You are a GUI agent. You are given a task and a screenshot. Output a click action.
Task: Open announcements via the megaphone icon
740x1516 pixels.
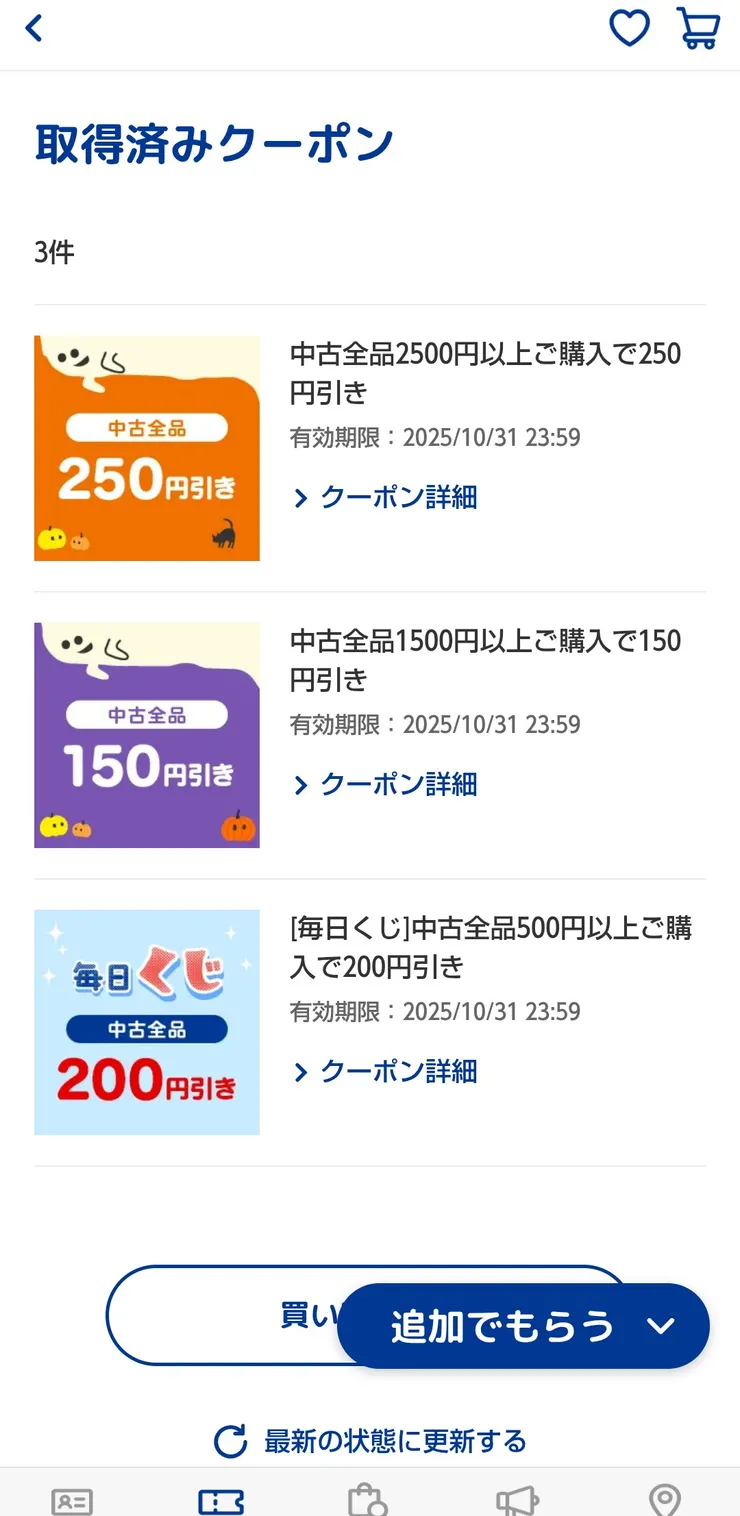[x=516, y=1499]
